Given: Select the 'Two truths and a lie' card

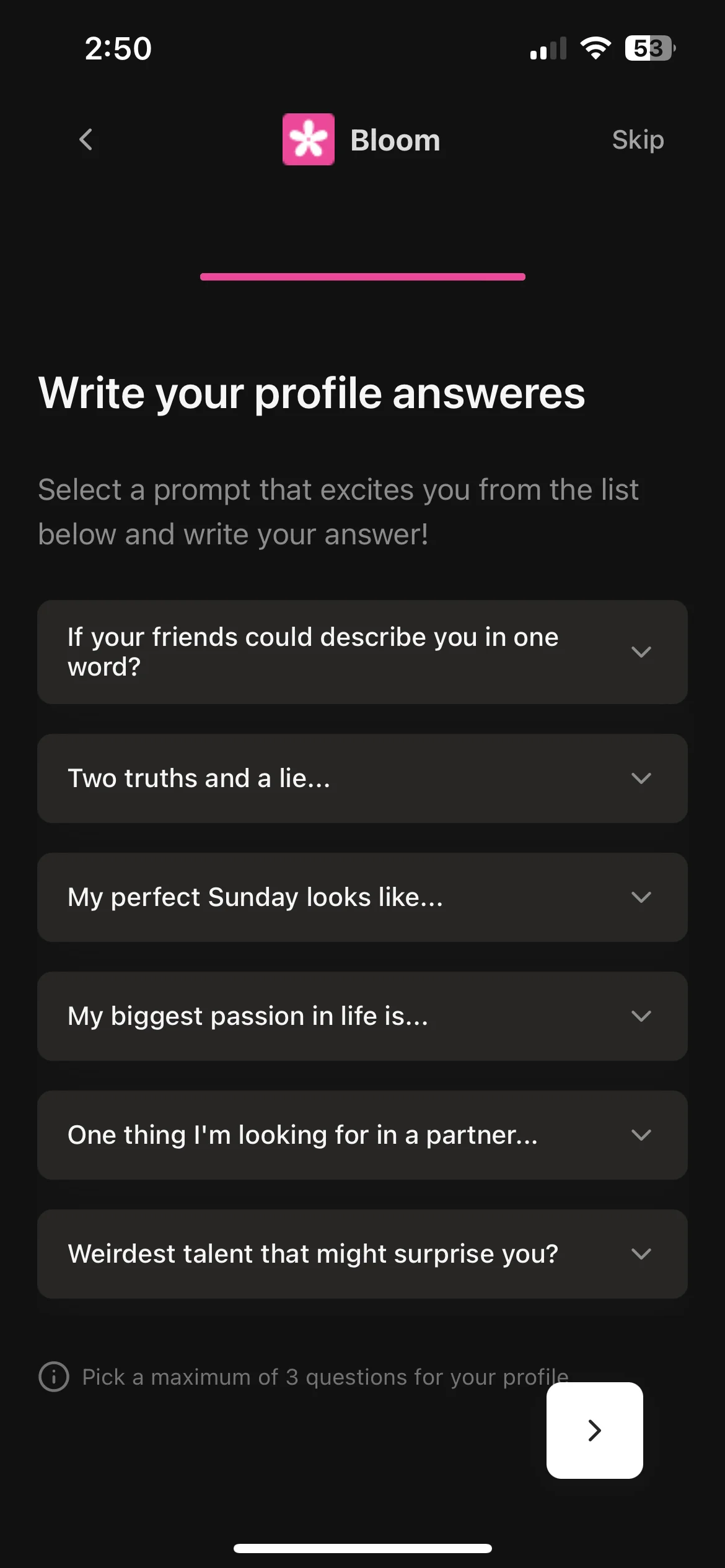Looking at the screenshot, I should 362,778.
